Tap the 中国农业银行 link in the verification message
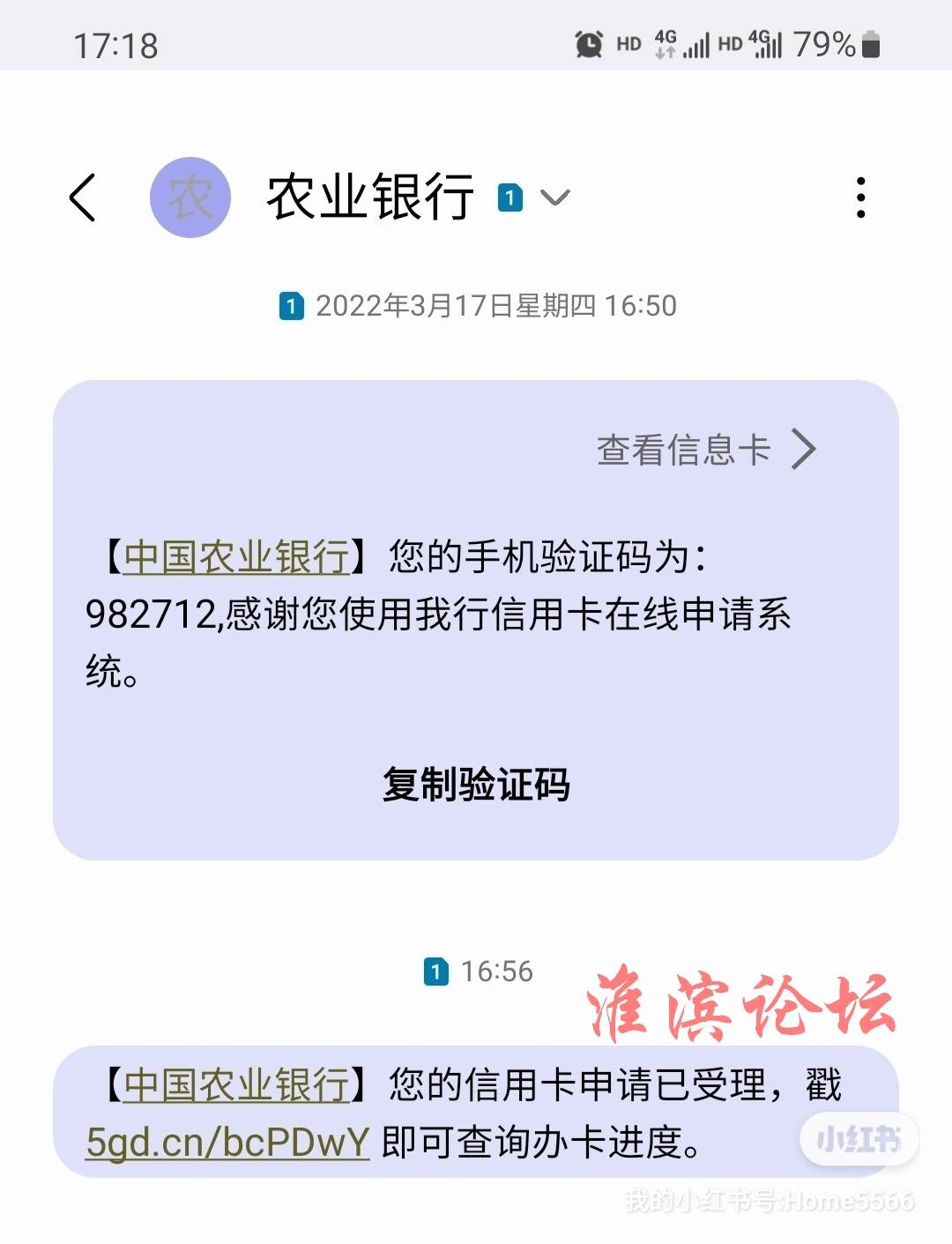The height and width of the screenshot is (1244, 952). click(235, 557)
